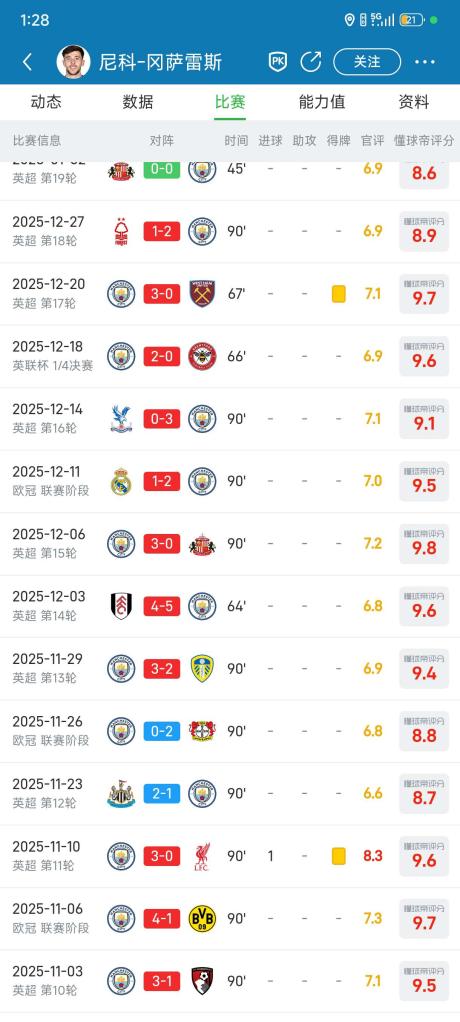Open the 2025-12-20 match against West Ham

point(230,294)
